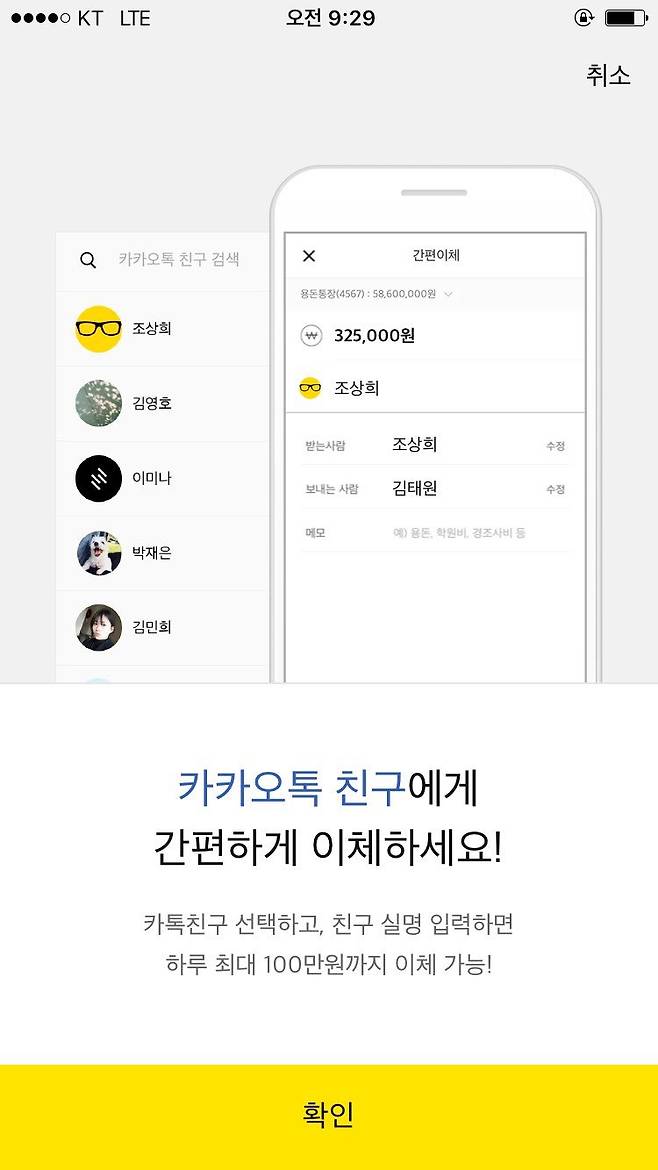Tap 취소 to cancel the intro

[608, 75]
